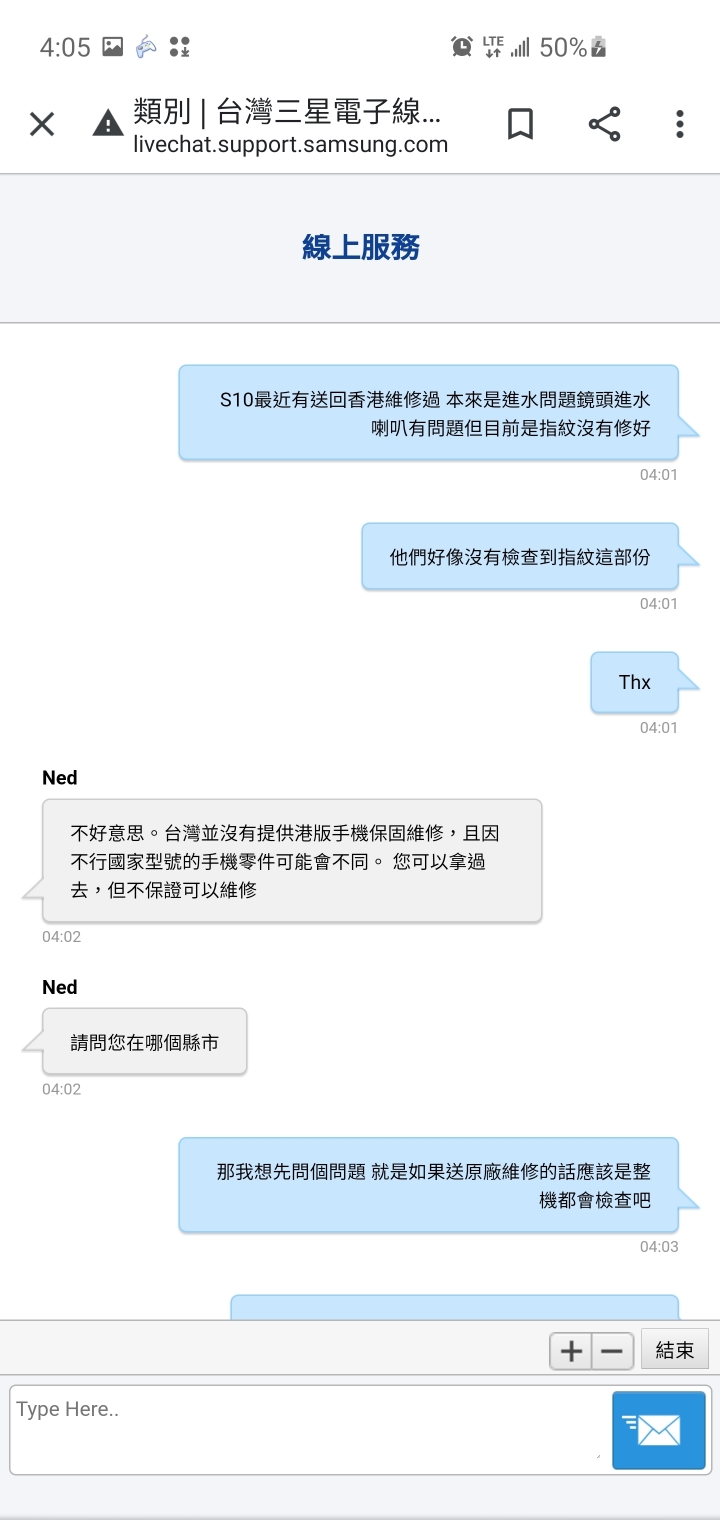Open the site security warning icon
This screenshot has width=720, height=1520.
(x=107, y=124)
